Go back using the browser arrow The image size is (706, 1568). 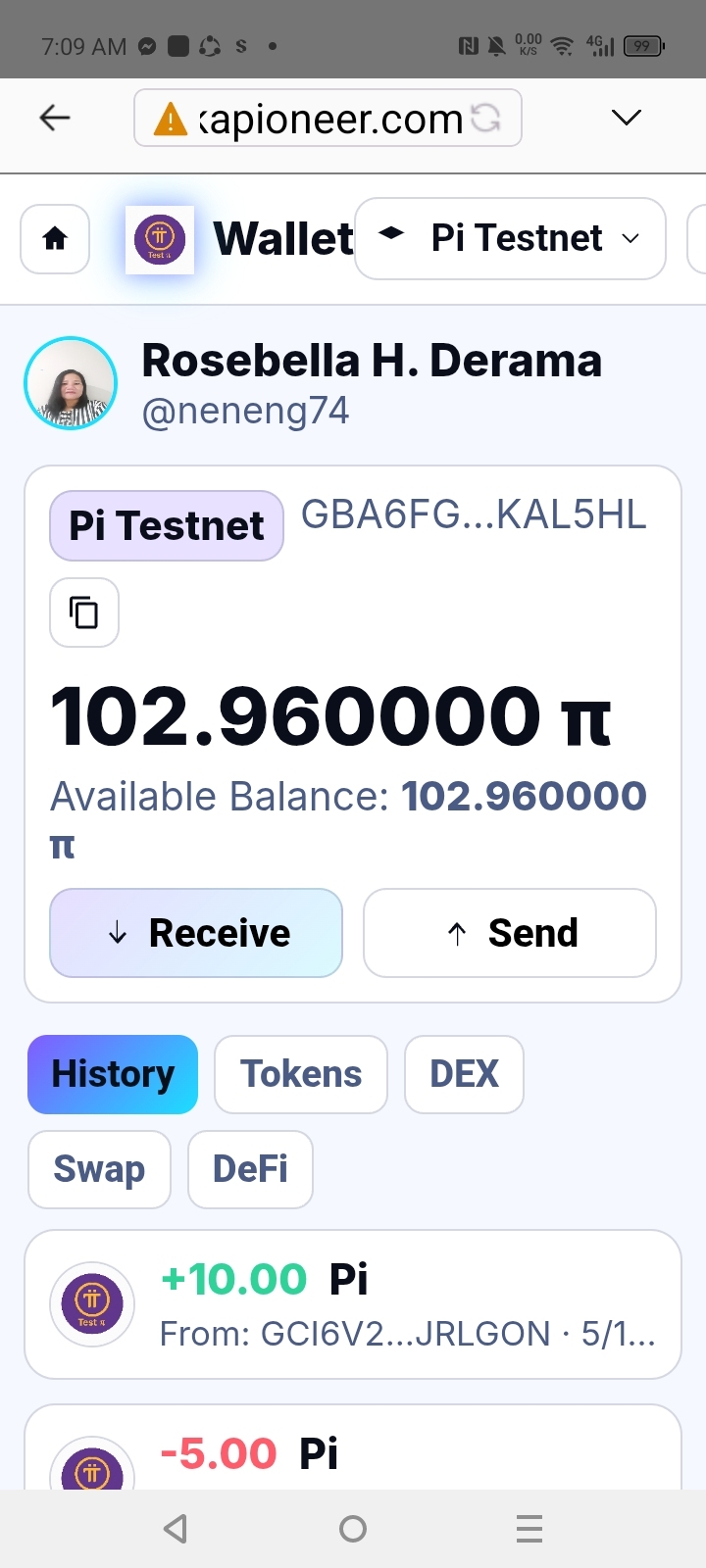(55, 119)
